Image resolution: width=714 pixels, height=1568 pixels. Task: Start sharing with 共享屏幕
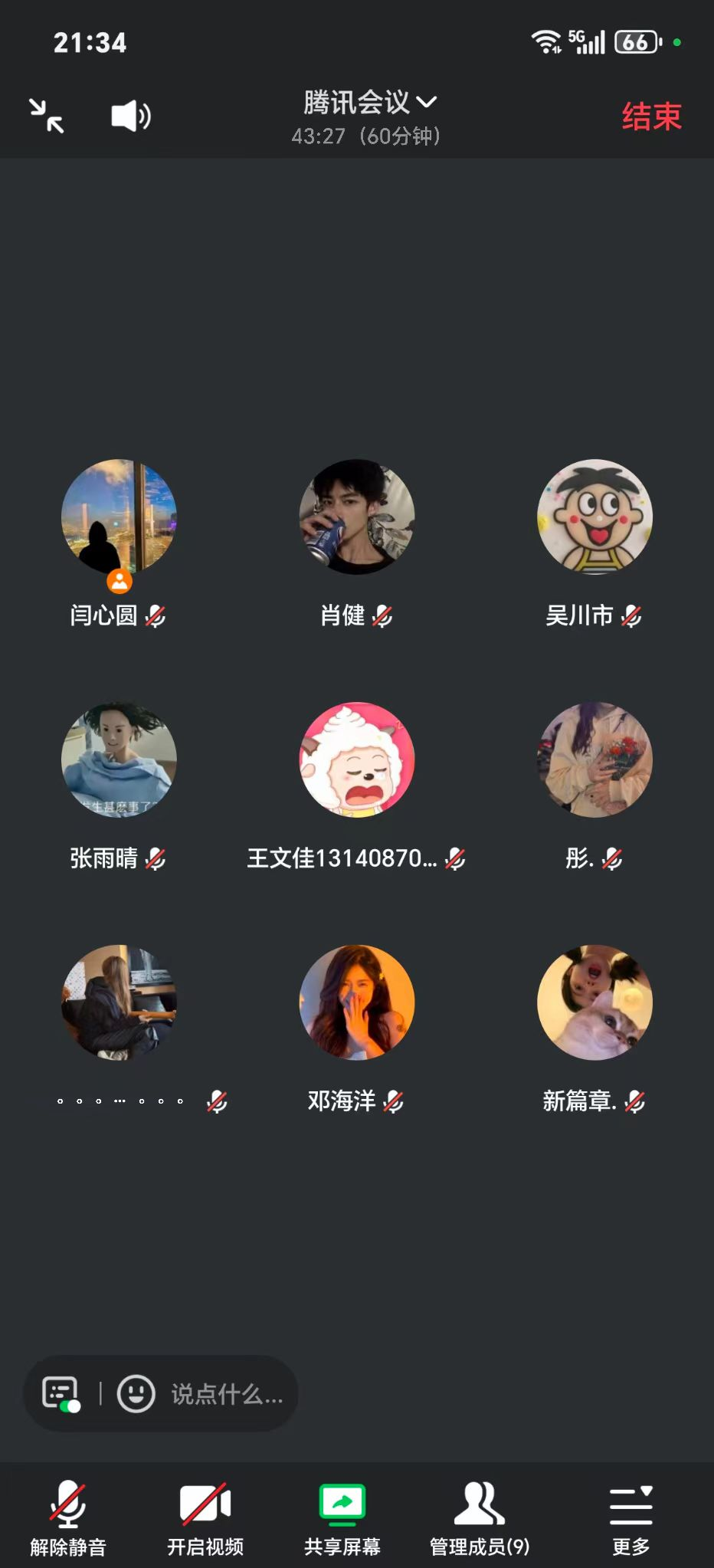[x=342, y=1517]
